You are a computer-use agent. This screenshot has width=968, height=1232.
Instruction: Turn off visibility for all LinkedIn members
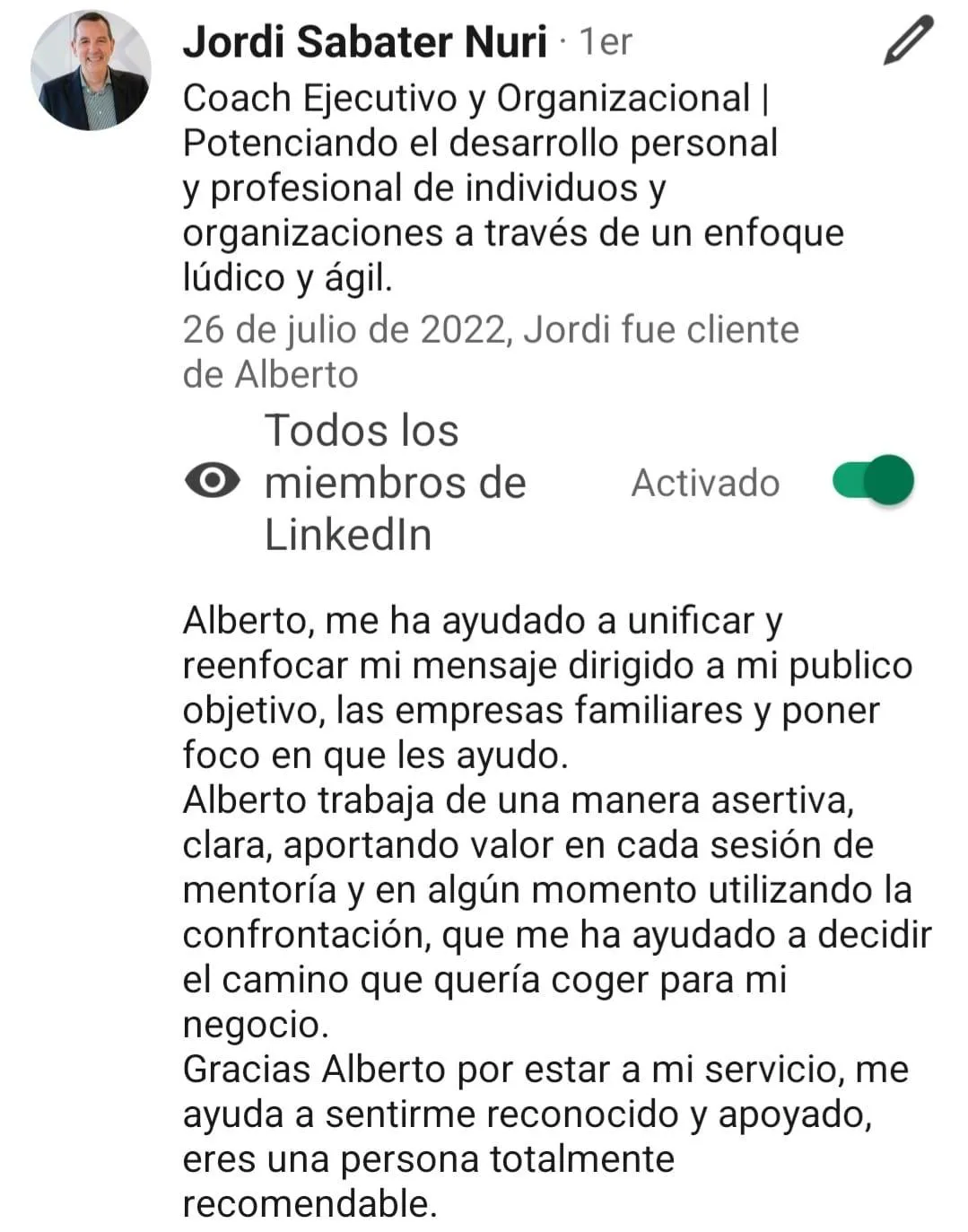coord(872,481)
